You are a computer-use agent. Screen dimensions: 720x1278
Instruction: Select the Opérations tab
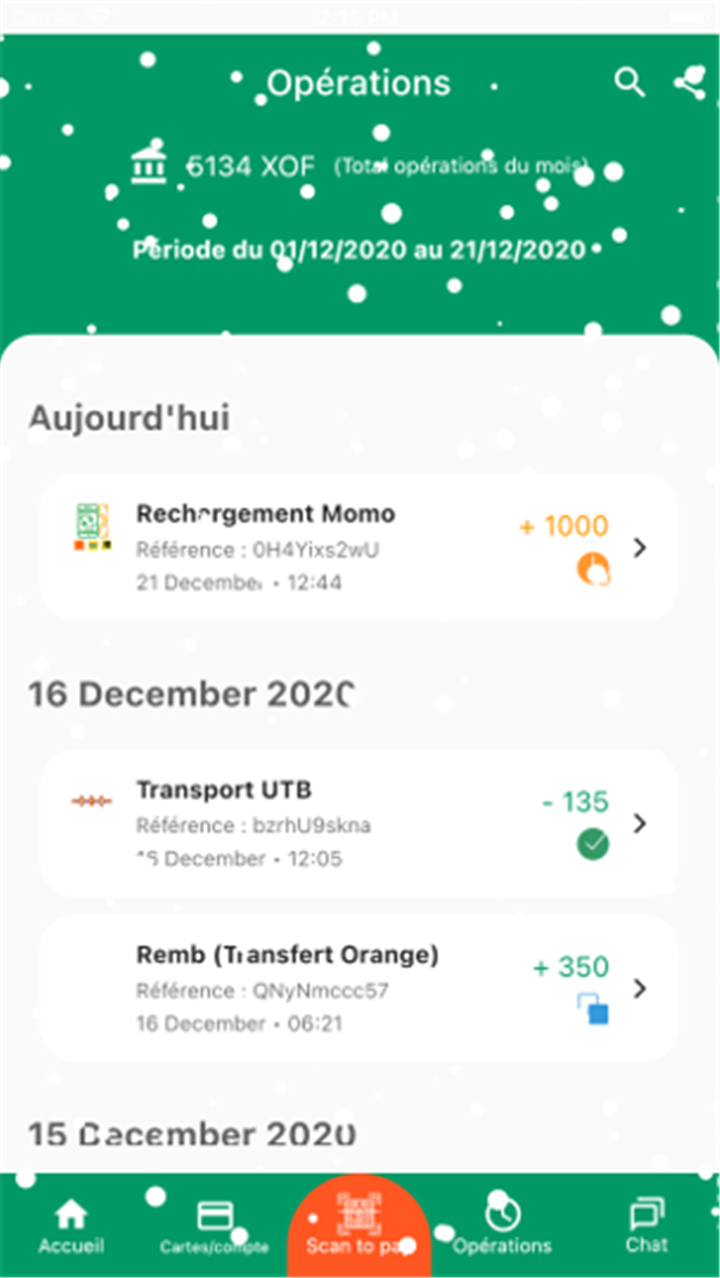pyautogui.click(x=502, y=1227)
